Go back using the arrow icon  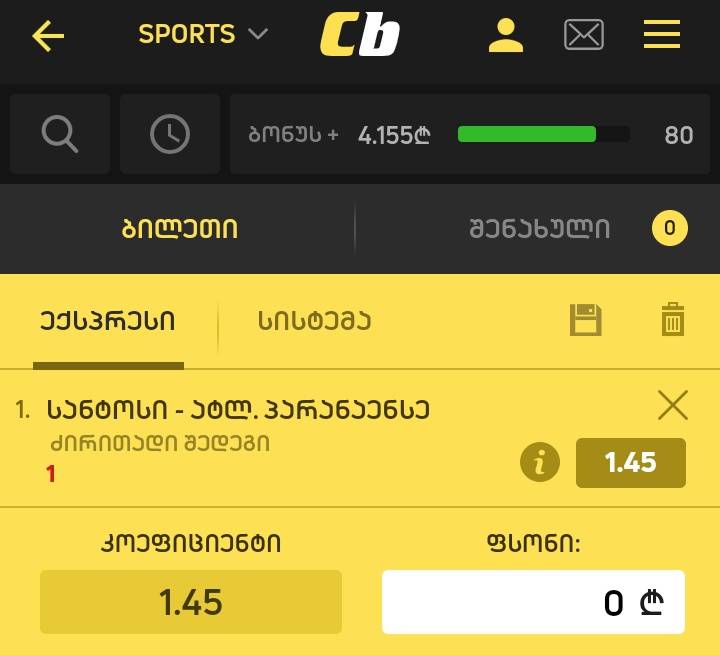(x=47, y=37)
